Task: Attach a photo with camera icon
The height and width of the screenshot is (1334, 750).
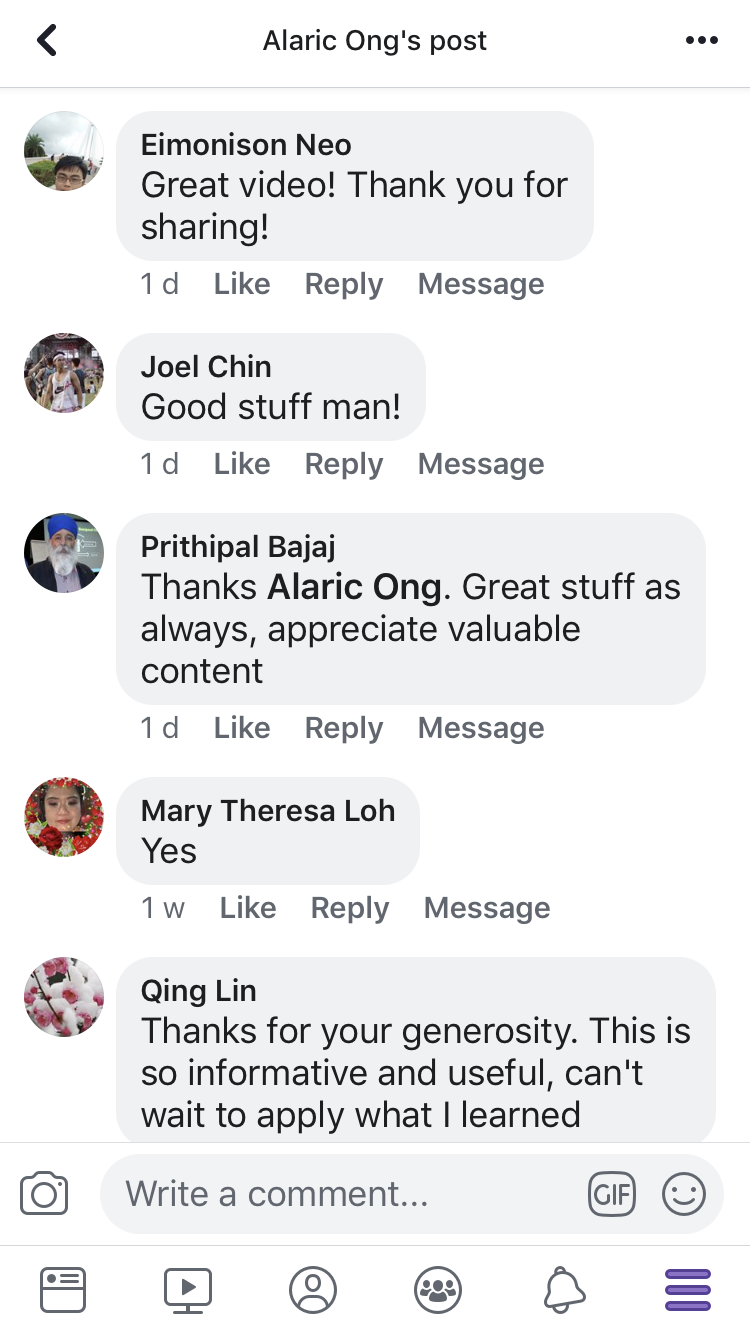Action: click(x=44, y=1194)
